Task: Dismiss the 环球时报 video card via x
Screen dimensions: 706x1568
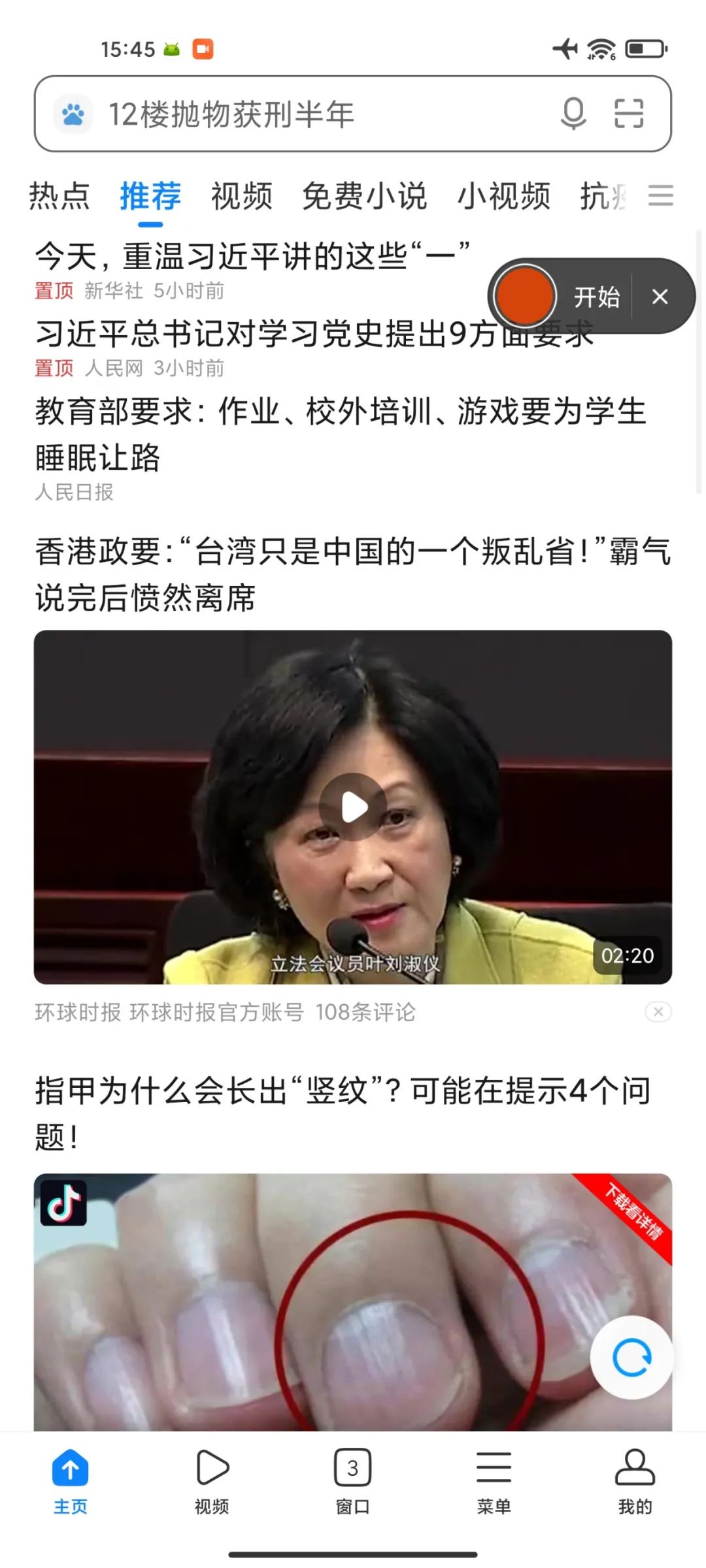Action: [660, 1011]
